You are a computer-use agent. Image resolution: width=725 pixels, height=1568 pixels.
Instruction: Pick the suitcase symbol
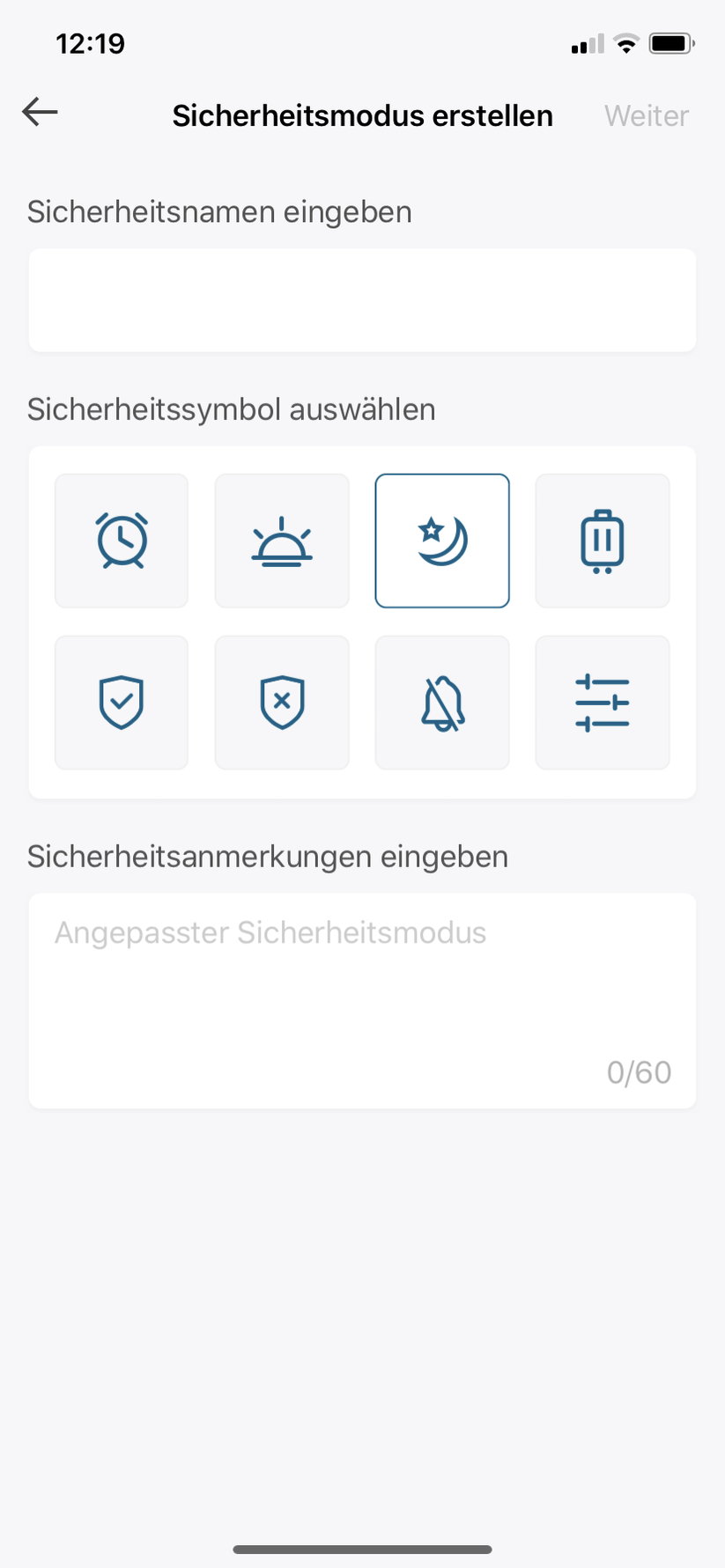(x=603, y=541)
